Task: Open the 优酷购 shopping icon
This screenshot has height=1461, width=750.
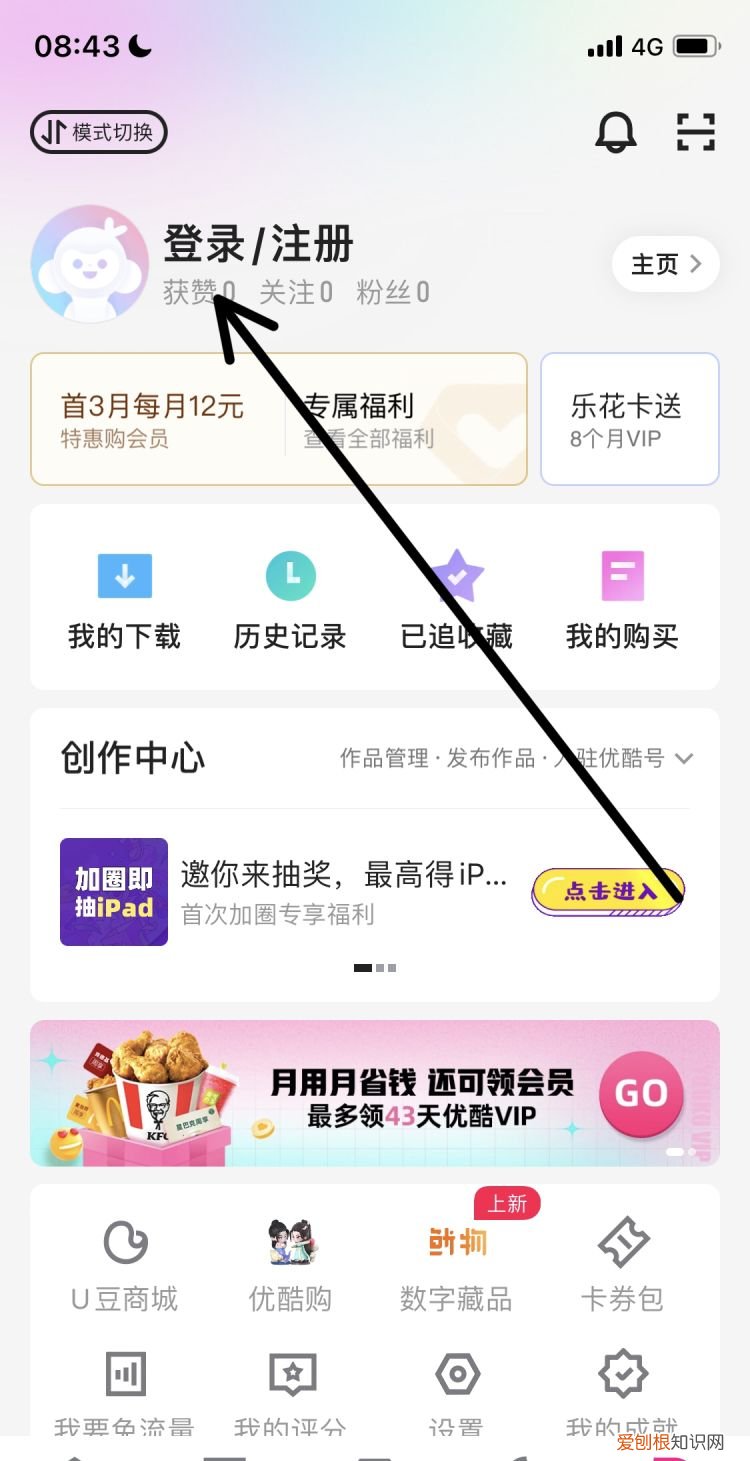Action: point(290,1243)
